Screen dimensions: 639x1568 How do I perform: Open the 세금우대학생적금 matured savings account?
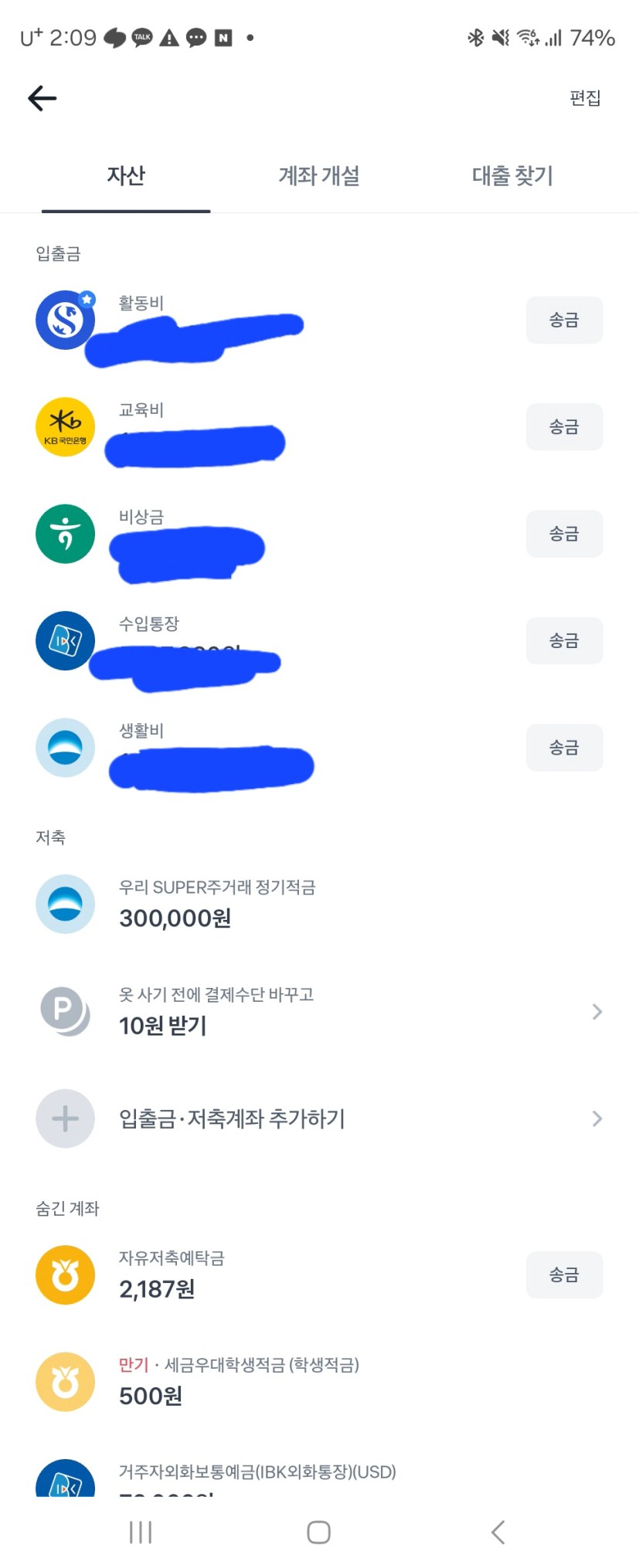coord(238,1381)
